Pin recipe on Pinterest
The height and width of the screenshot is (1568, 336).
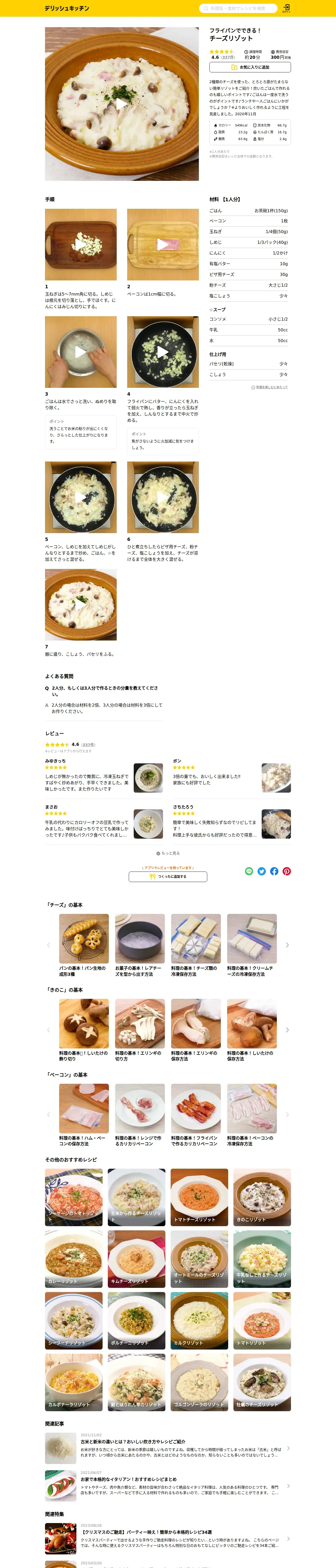287,871
